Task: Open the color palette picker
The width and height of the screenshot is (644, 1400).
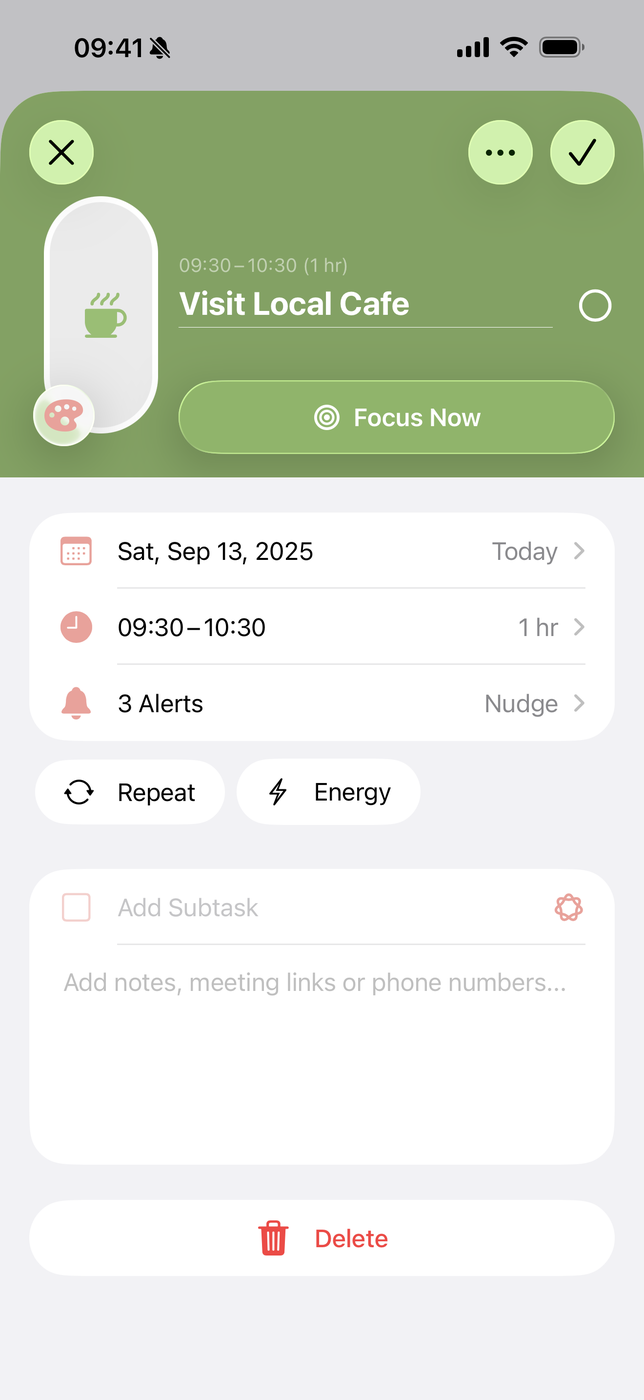Action: (x=64, y=415)
